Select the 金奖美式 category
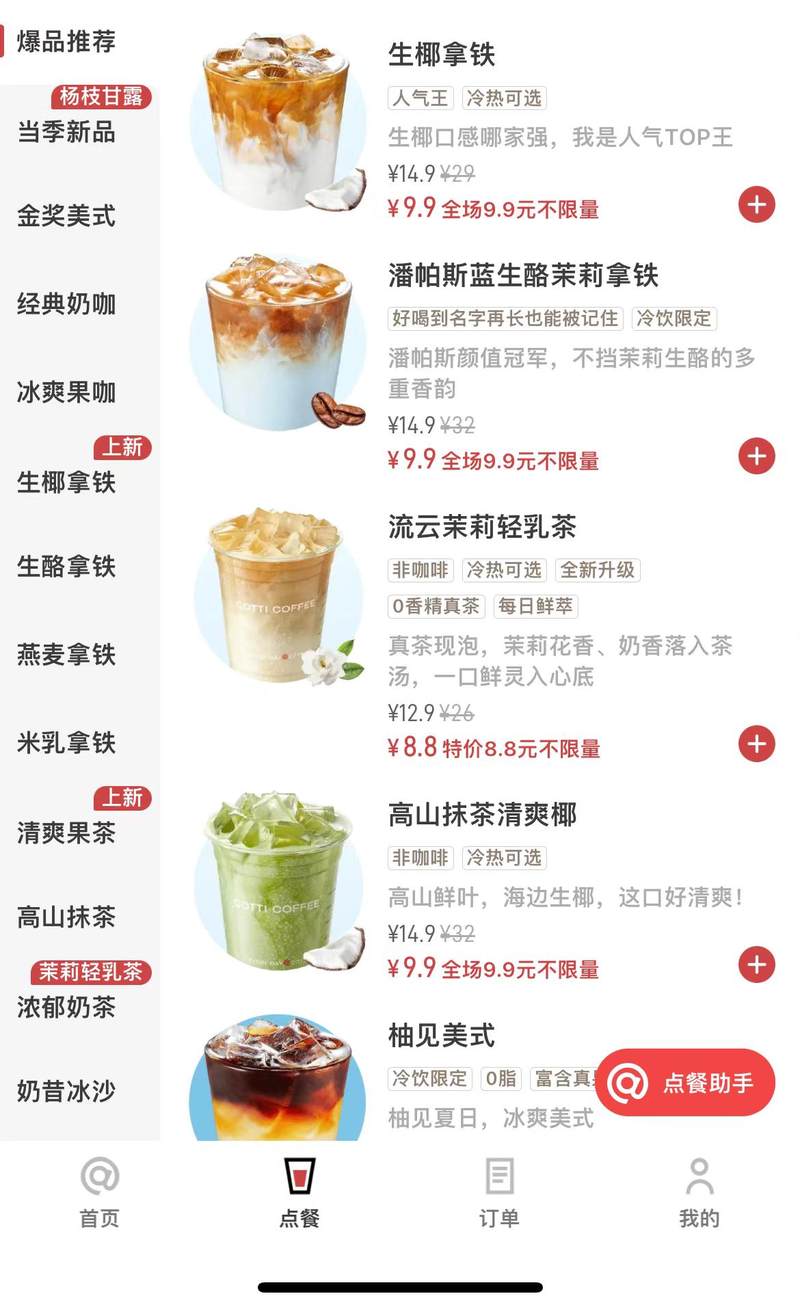The width and height of the screenshot is (800, 1309). click(66, 215)
